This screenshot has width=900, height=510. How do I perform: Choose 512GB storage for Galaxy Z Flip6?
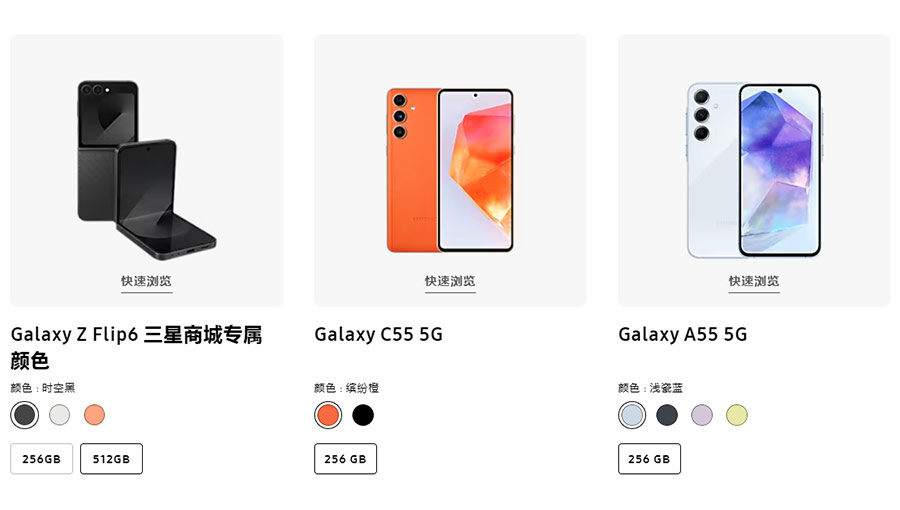111,459
